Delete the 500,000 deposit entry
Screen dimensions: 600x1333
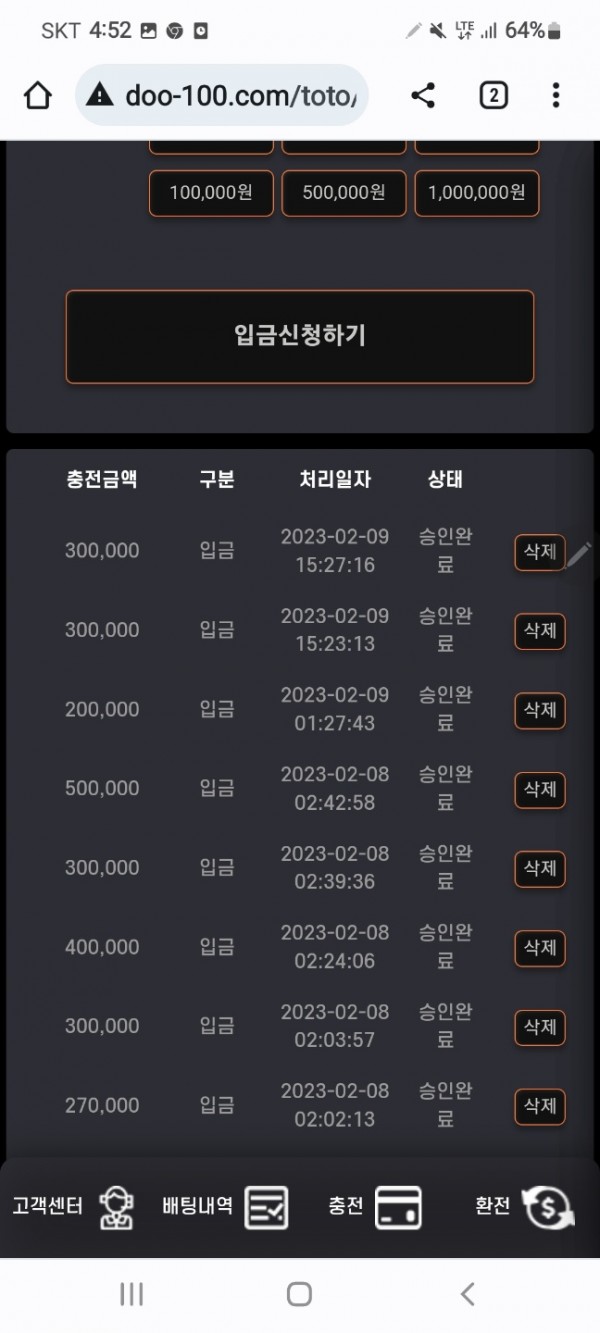coord(540,789)
